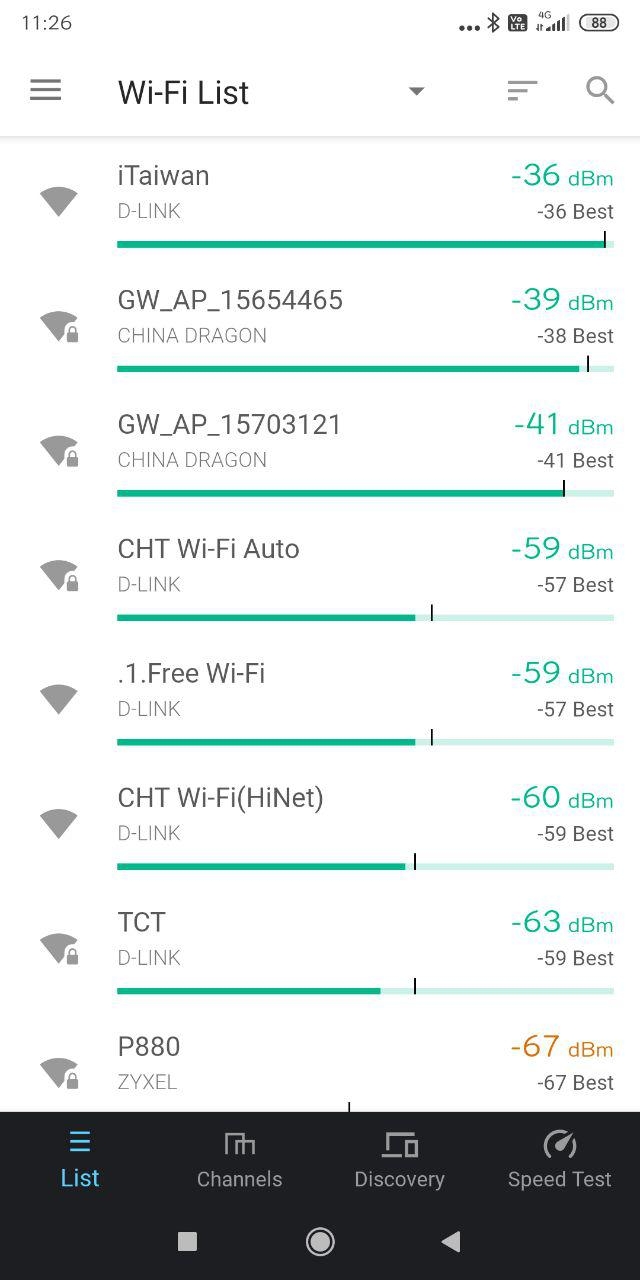This screenshot has height=1280, width=640.
Task: Tap the system back button
Action: (451, 1242)
